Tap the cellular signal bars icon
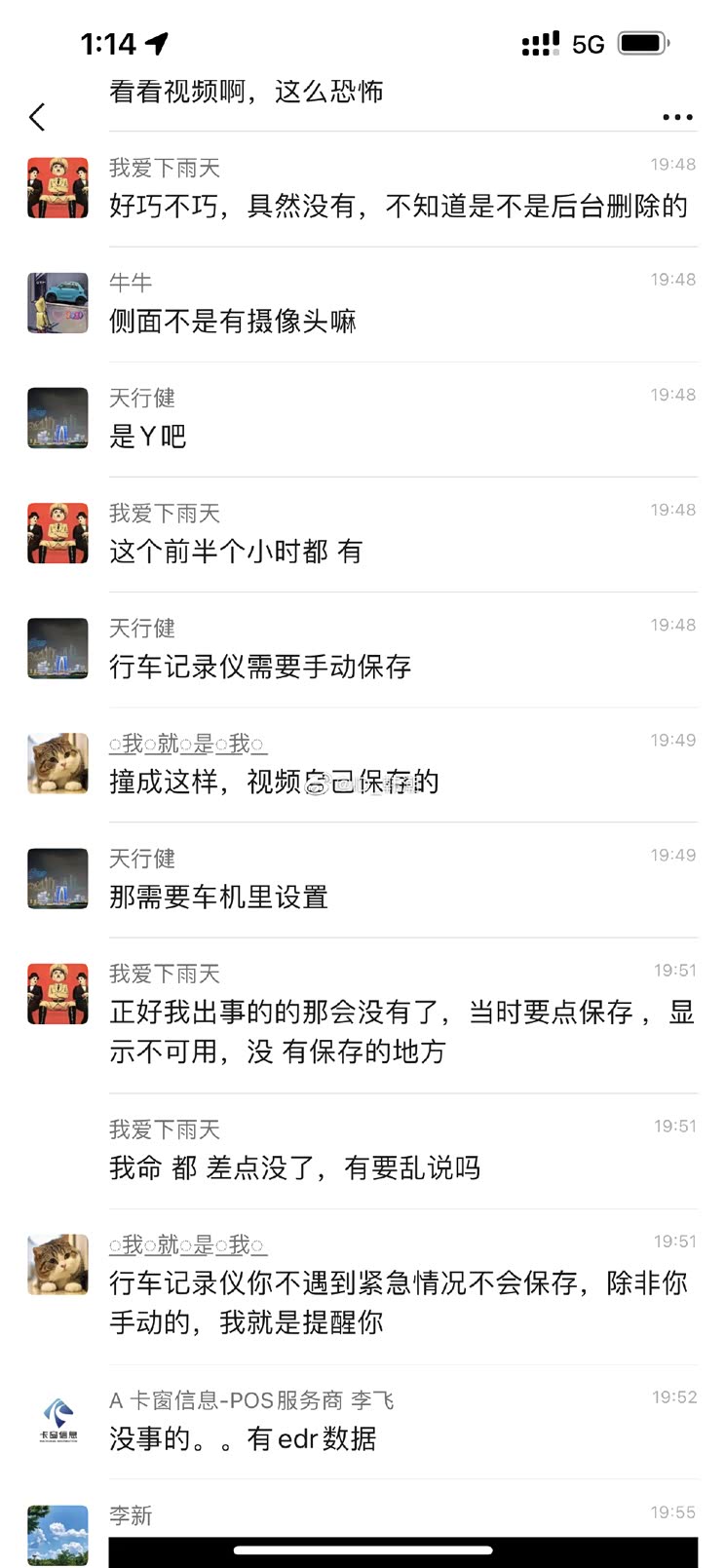 540,43
